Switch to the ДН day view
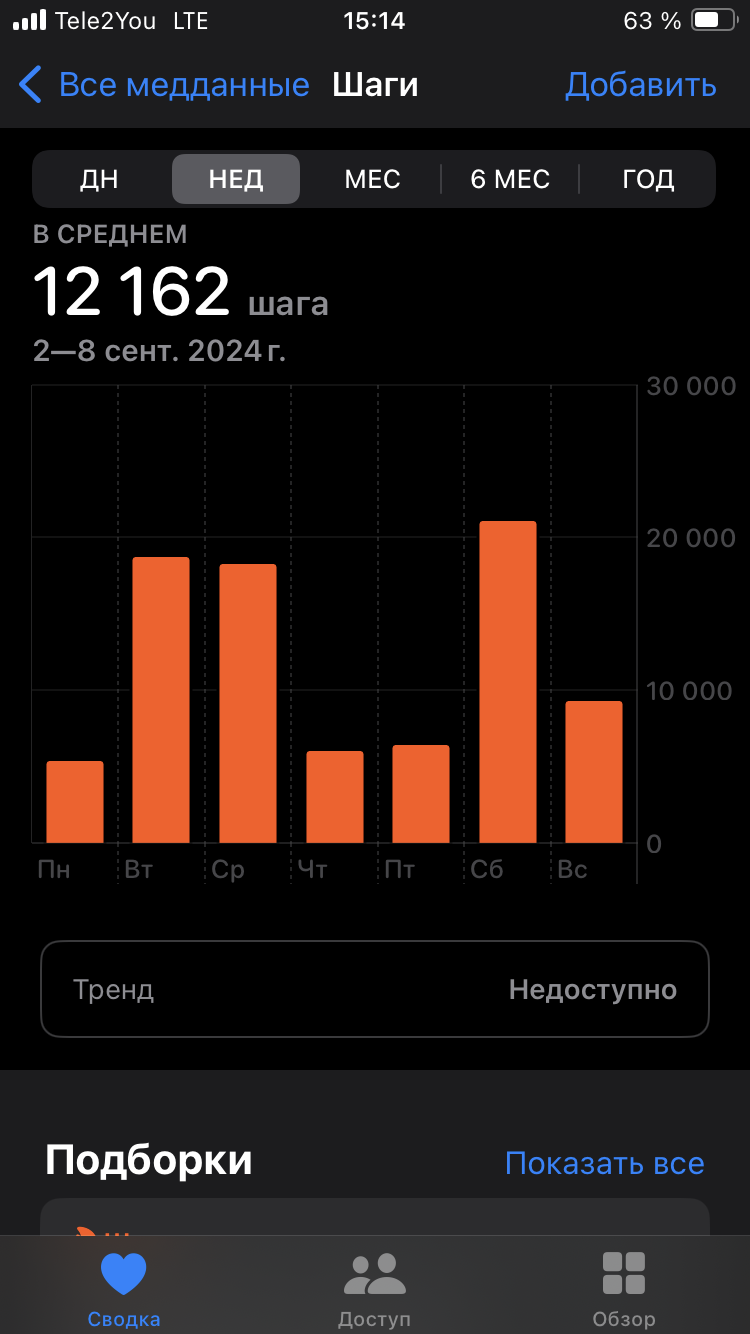The width and height of the screenshot is (750, 1334). click(100, 179)
